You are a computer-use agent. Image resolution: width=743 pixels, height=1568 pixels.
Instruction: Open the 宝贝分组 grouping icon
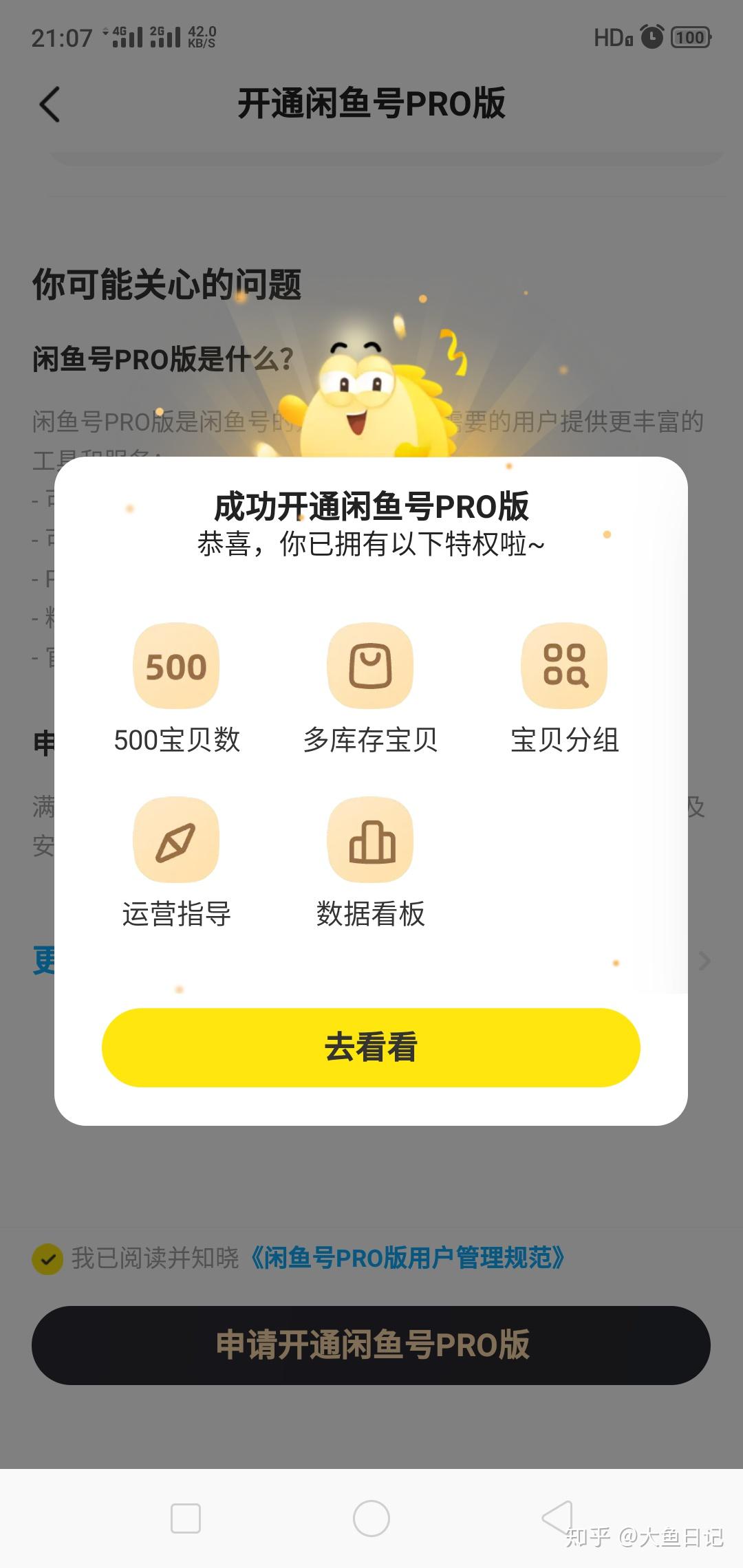tap(564, 666)
